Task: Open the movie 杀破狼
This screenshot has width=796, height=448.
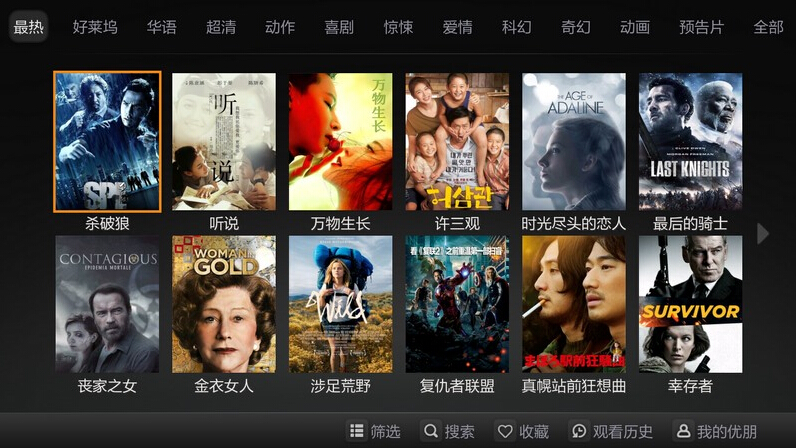Action: coord(107,141)
